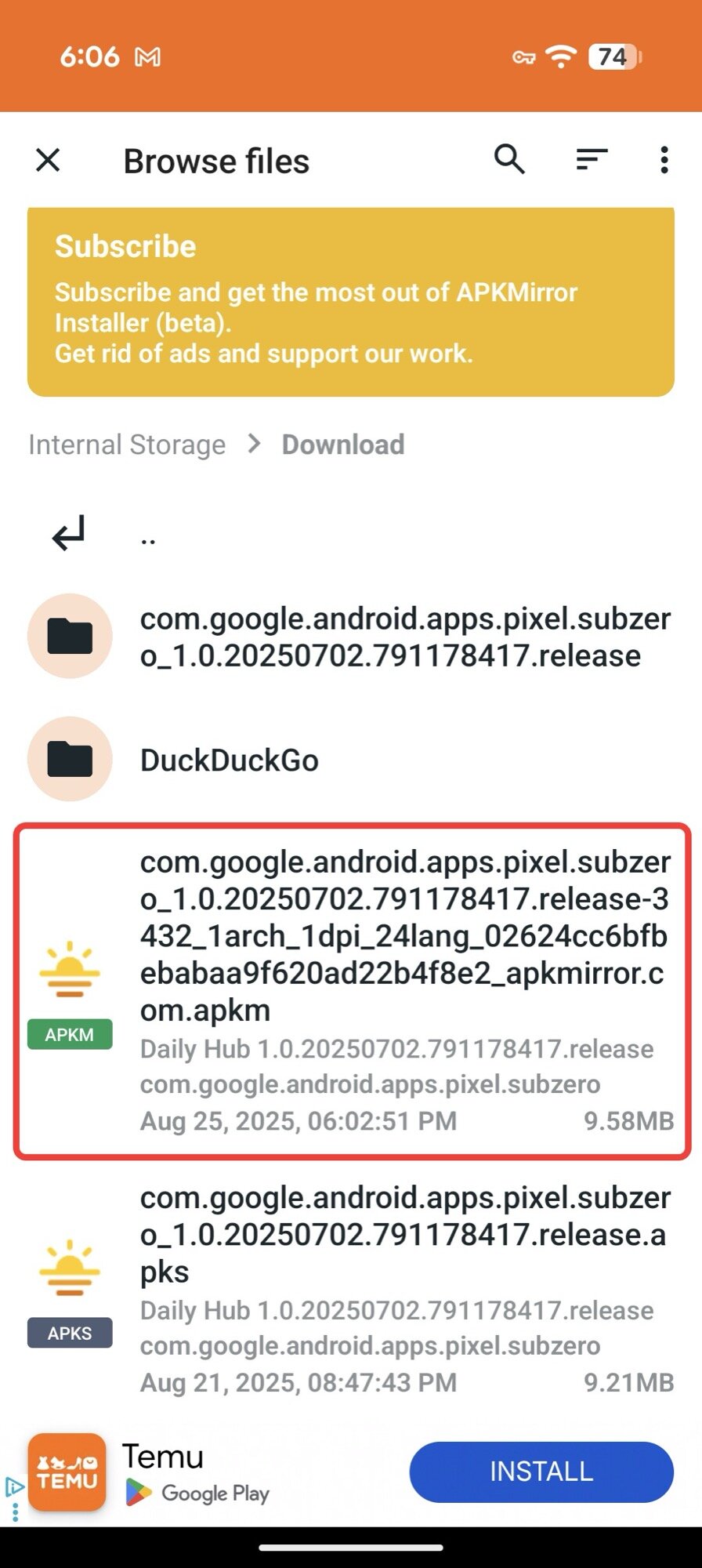This screenshot has width=702, height=1568.
Task: Tap the Google Play icon in the Temu ad
Action: point(139,1494)
